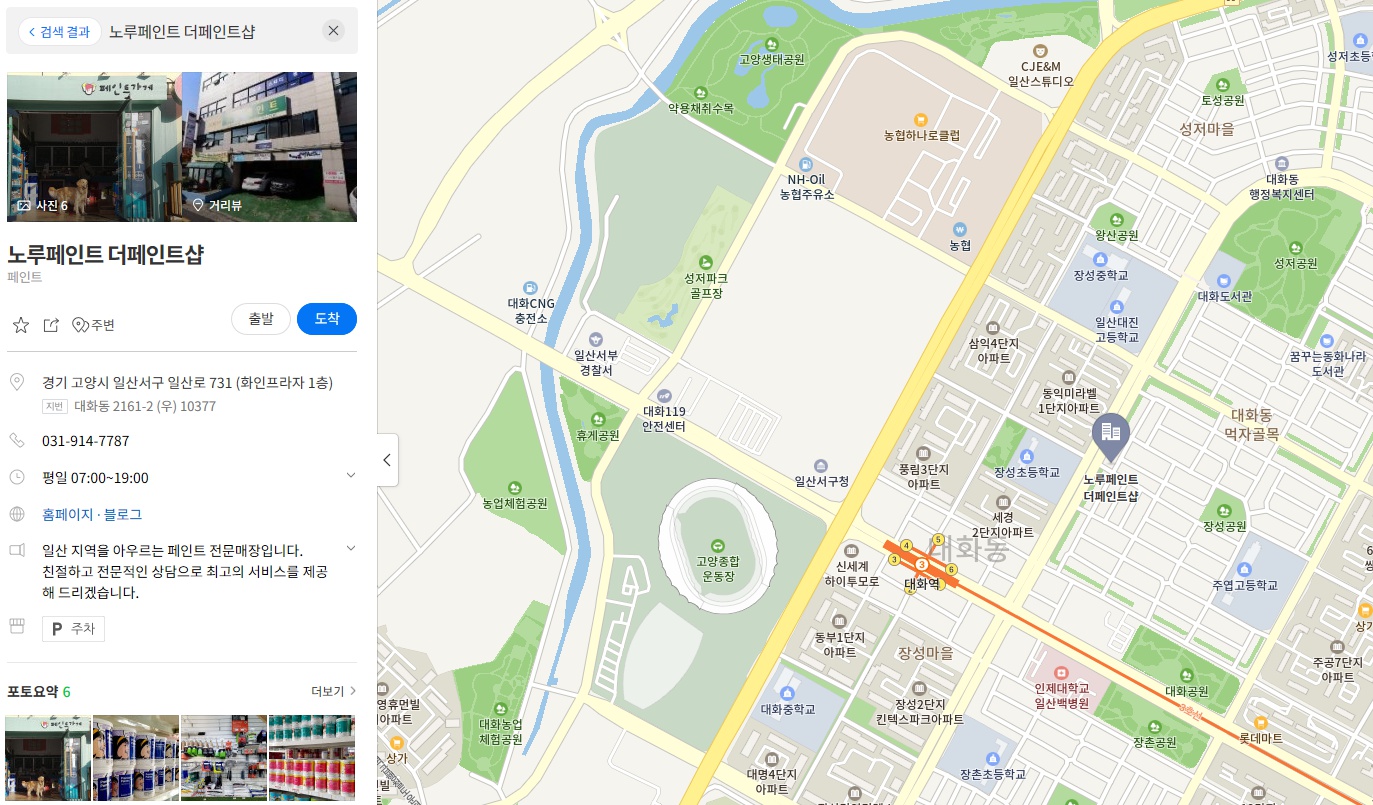Open 거리뷰 street view image
Screen dimensions: 1373x805
[x=218, y=206]
